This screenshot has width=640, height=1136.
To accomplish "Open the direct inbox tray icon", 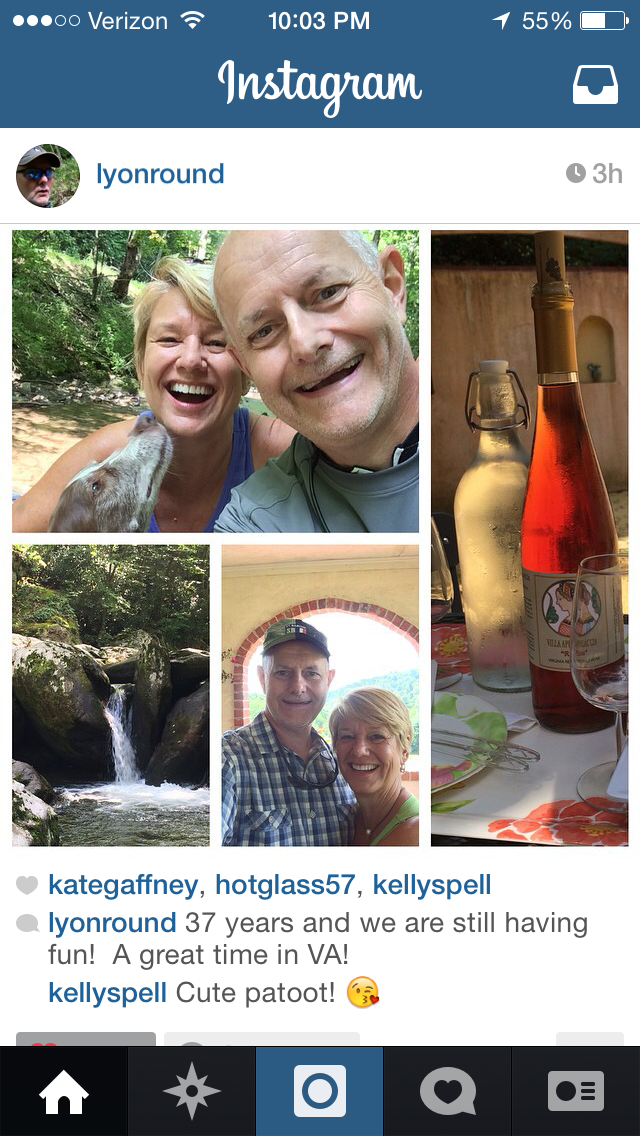I will tap(595, 85).
